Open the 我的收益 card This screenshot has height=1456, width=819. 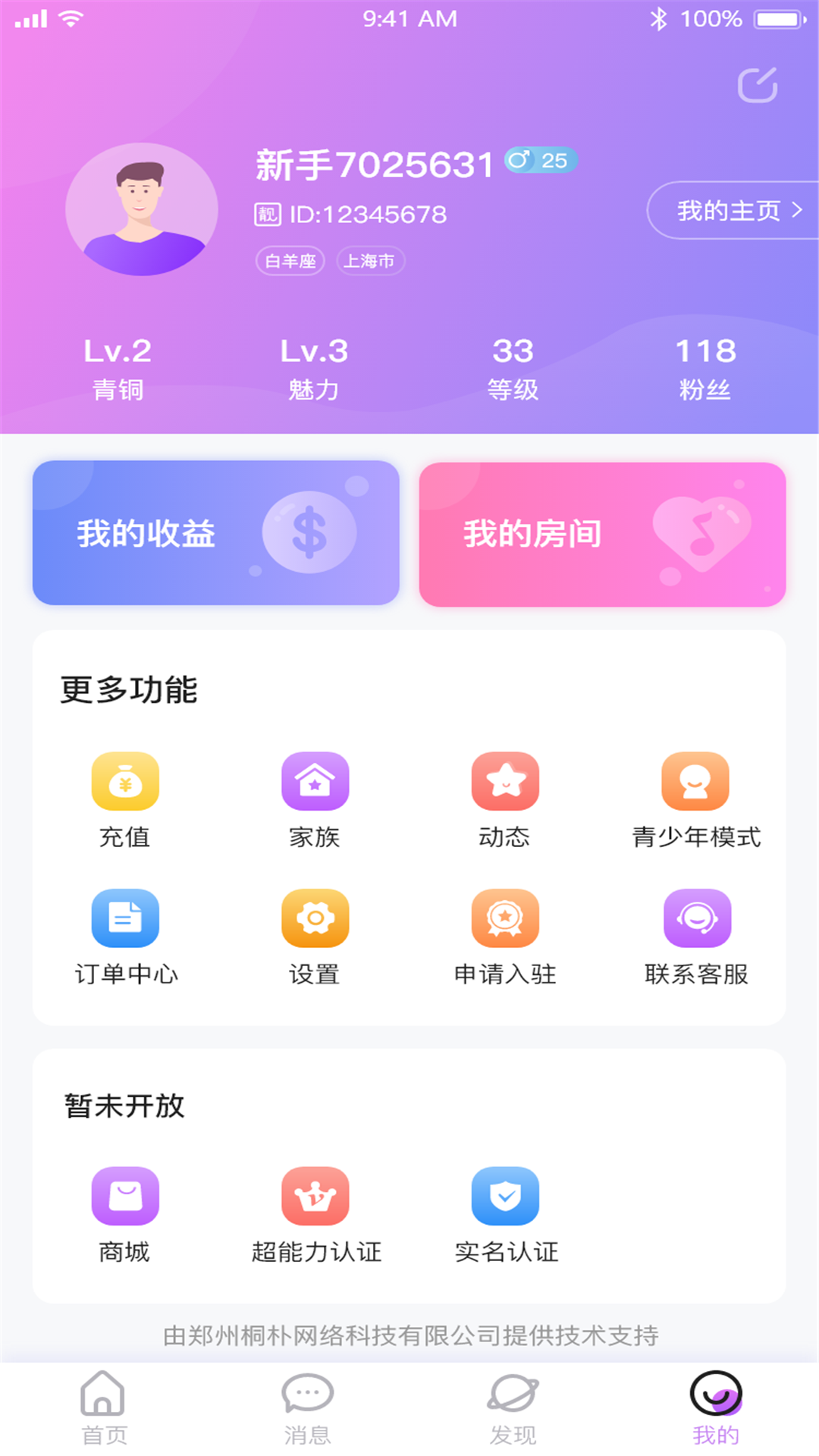coord(215,533)
